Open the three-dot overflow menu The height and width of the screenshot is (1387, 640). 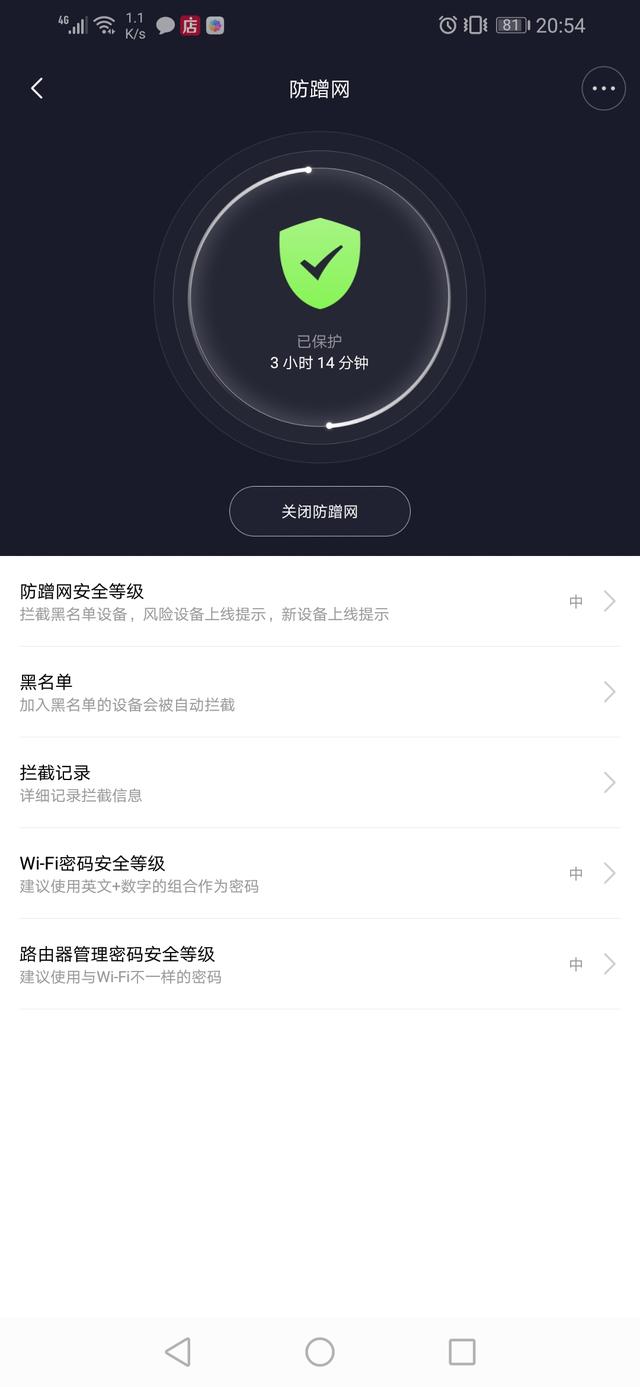603,89
